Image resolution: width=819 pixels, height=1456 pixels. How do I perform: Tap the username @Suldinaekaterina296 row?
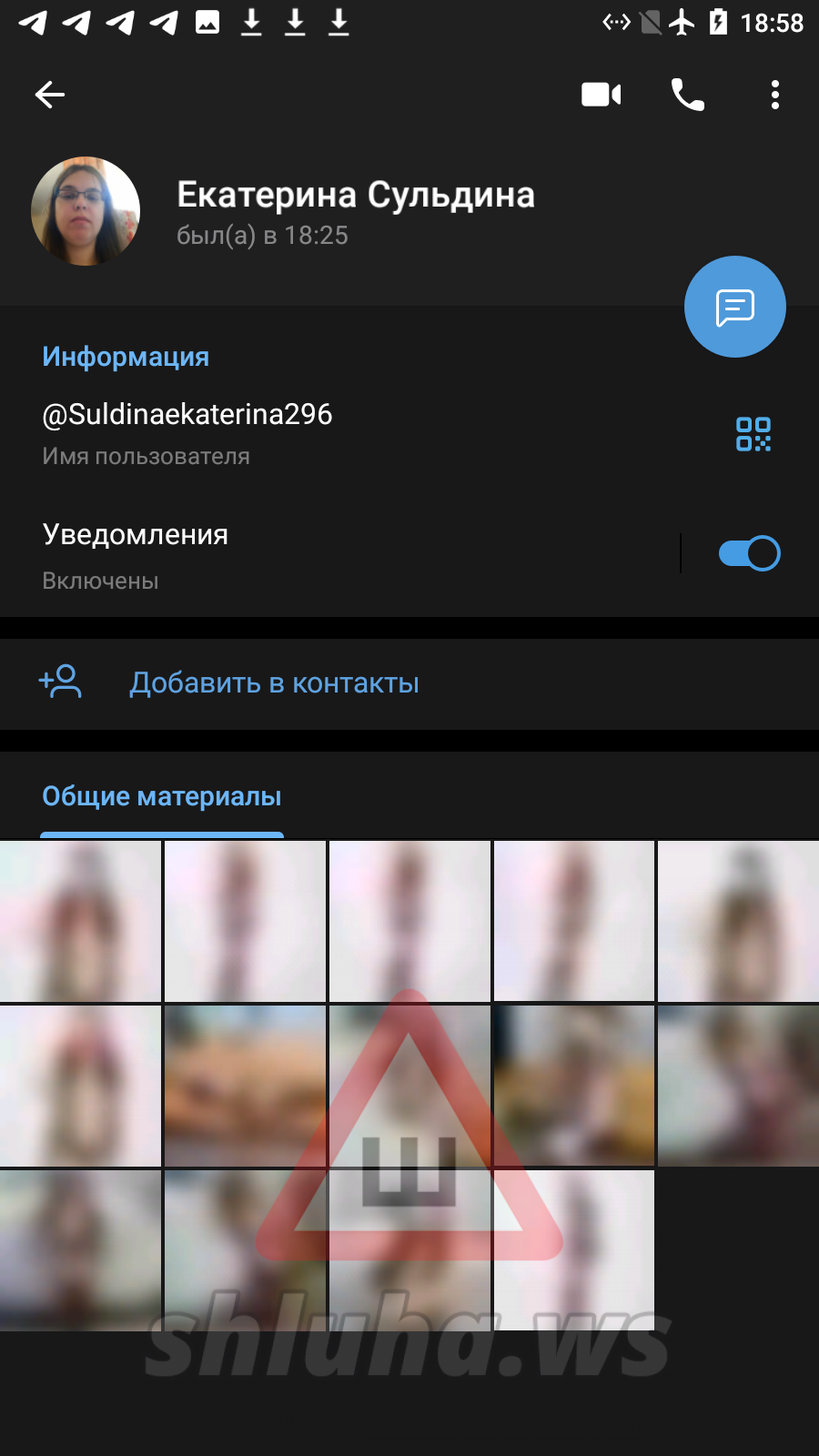[273, 432]
